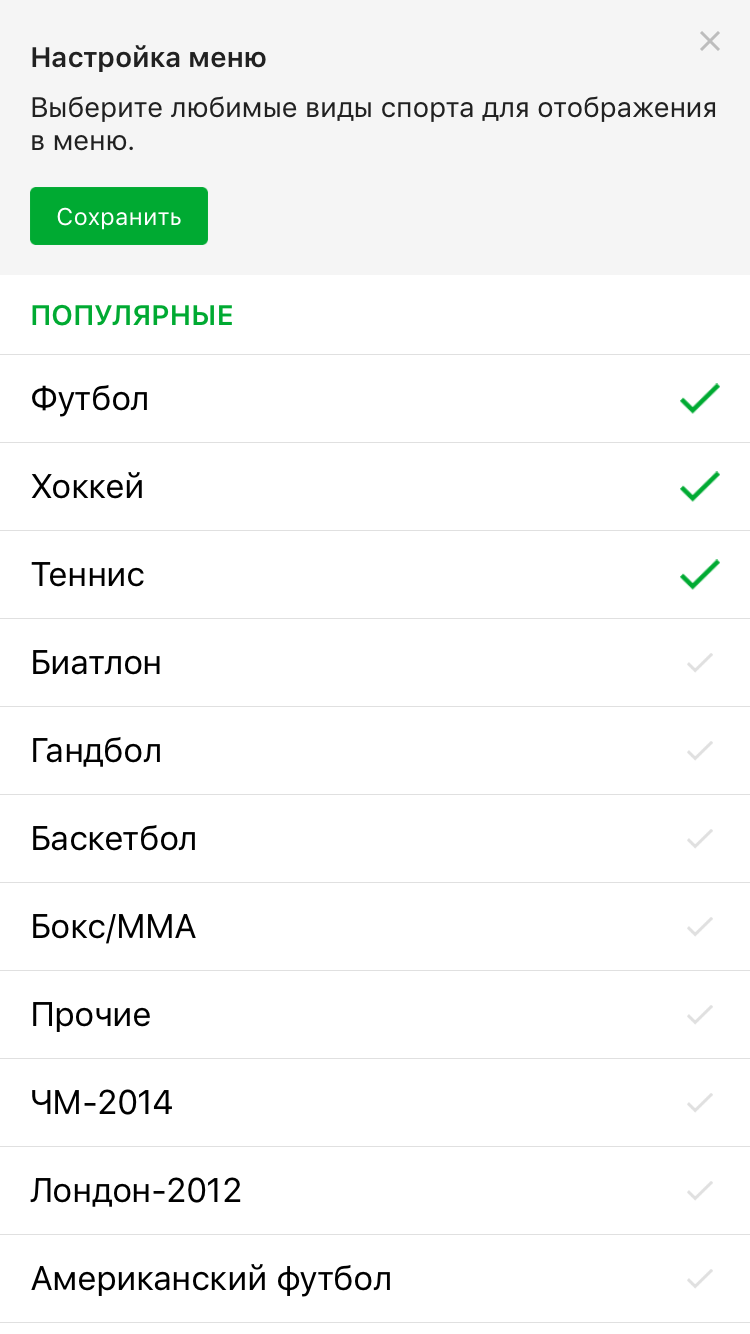This screenshot has height=1334, width=750.
Task: Remove Теннис from selected sports
Action: click(x=375, y=575)
